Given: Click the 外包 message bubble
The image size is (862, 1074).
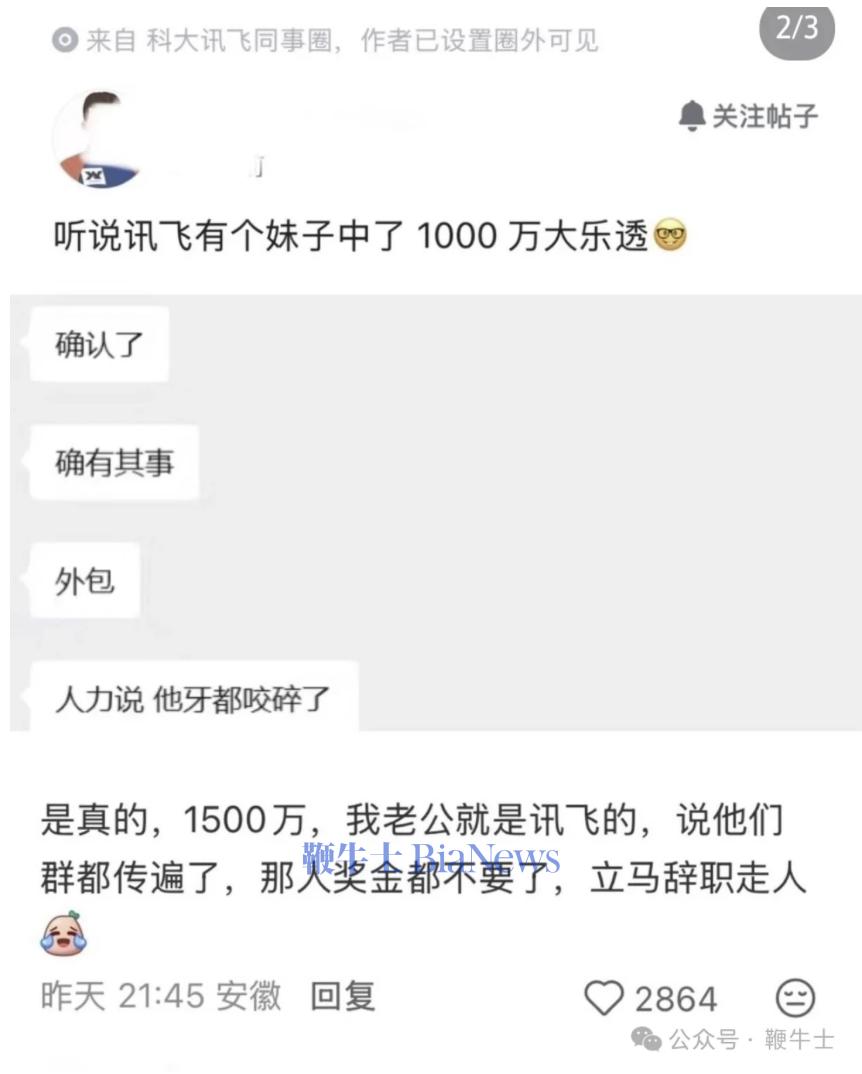Looking at the screenshot, I should coord(84,582).
